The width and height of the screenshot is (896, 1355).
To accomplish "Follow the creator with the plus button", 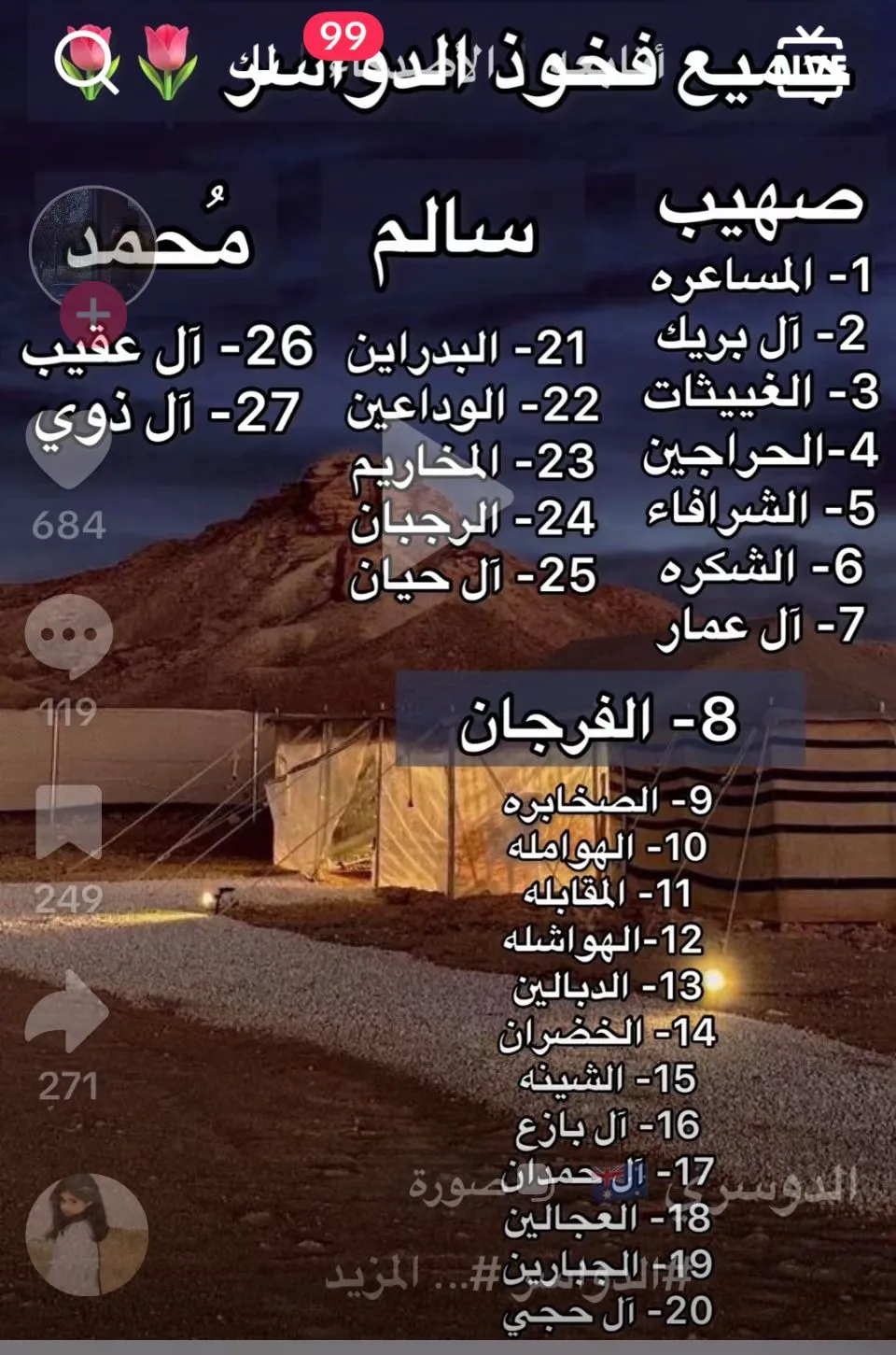I will click(x=92, y=313).
